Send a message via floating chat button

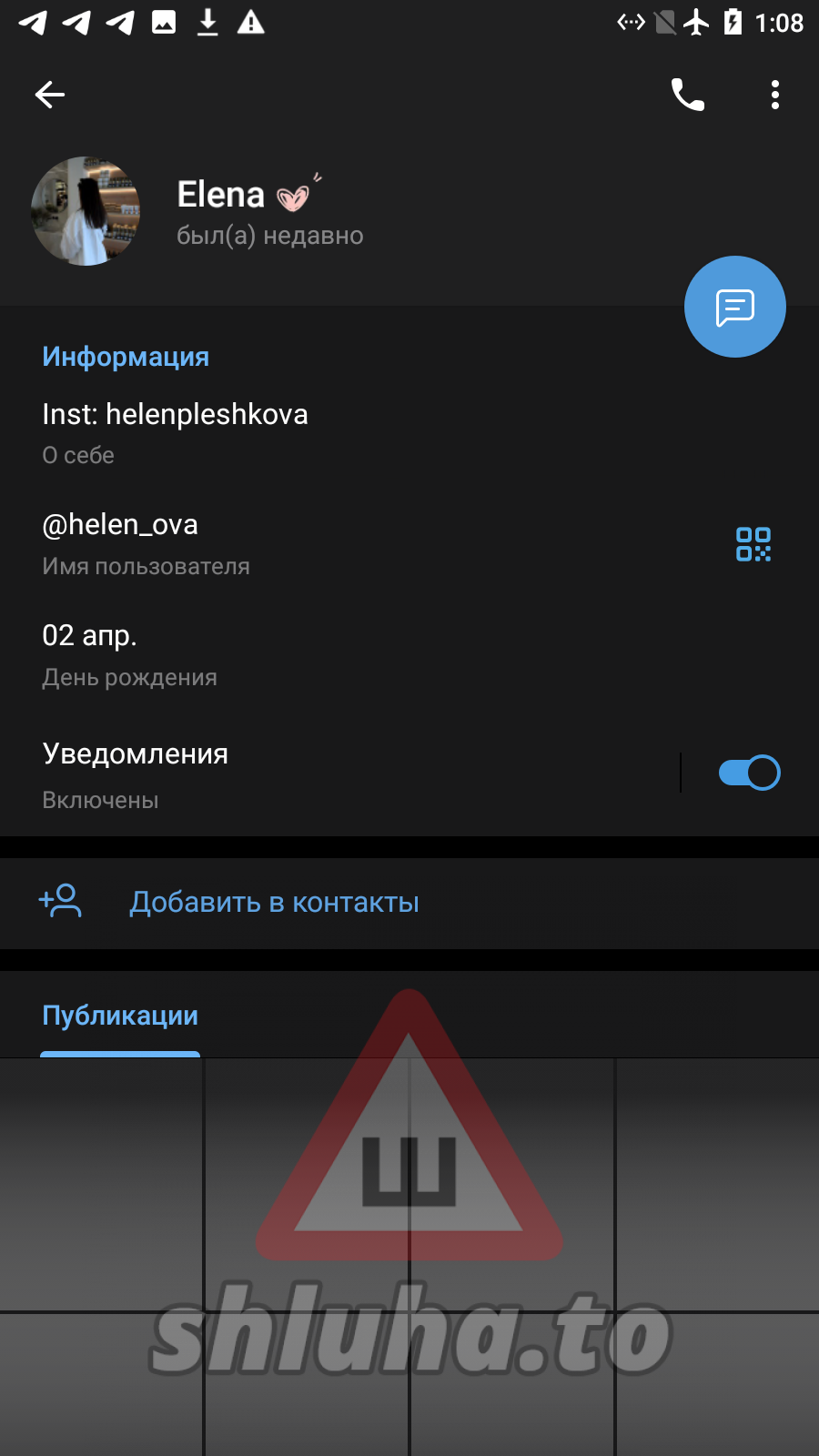pyautogui.click(x=734, y=307)
